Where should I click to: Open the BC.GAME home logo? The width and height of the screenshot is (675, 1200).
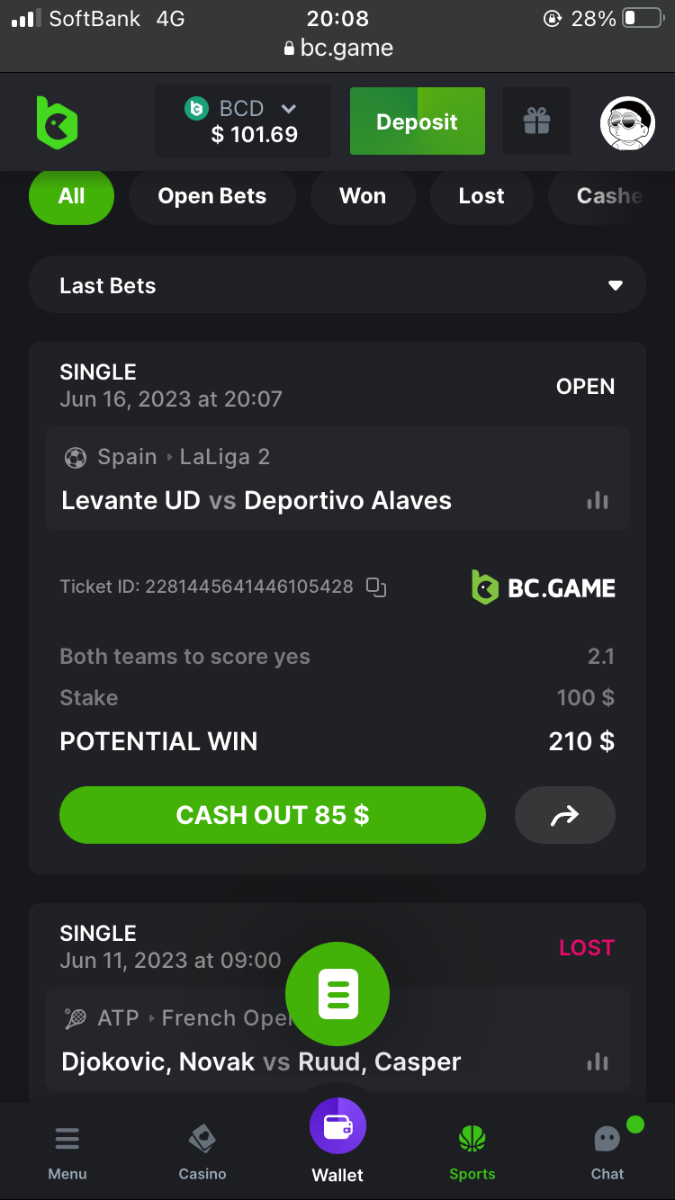point(56,122)
